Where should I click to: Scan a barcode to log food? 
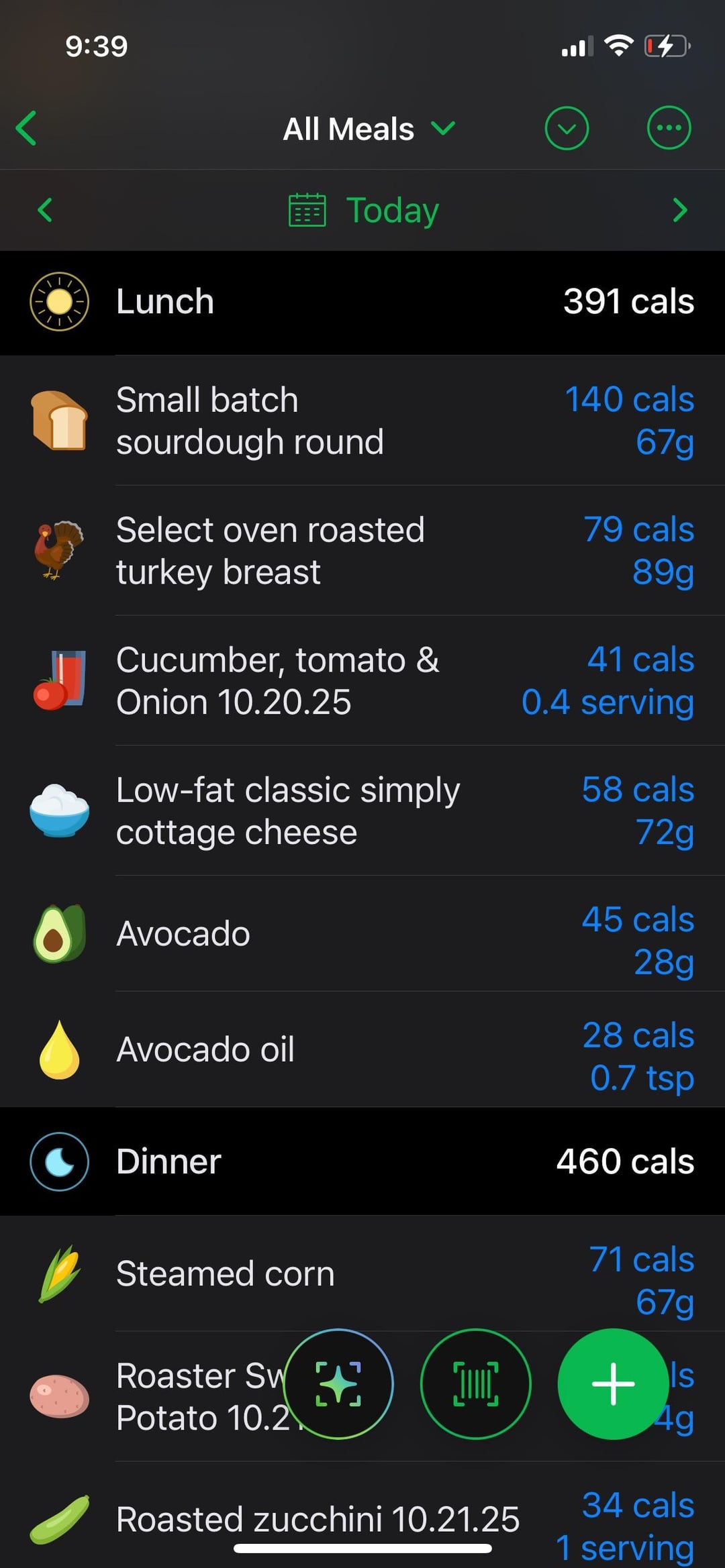pos(475,1384)
